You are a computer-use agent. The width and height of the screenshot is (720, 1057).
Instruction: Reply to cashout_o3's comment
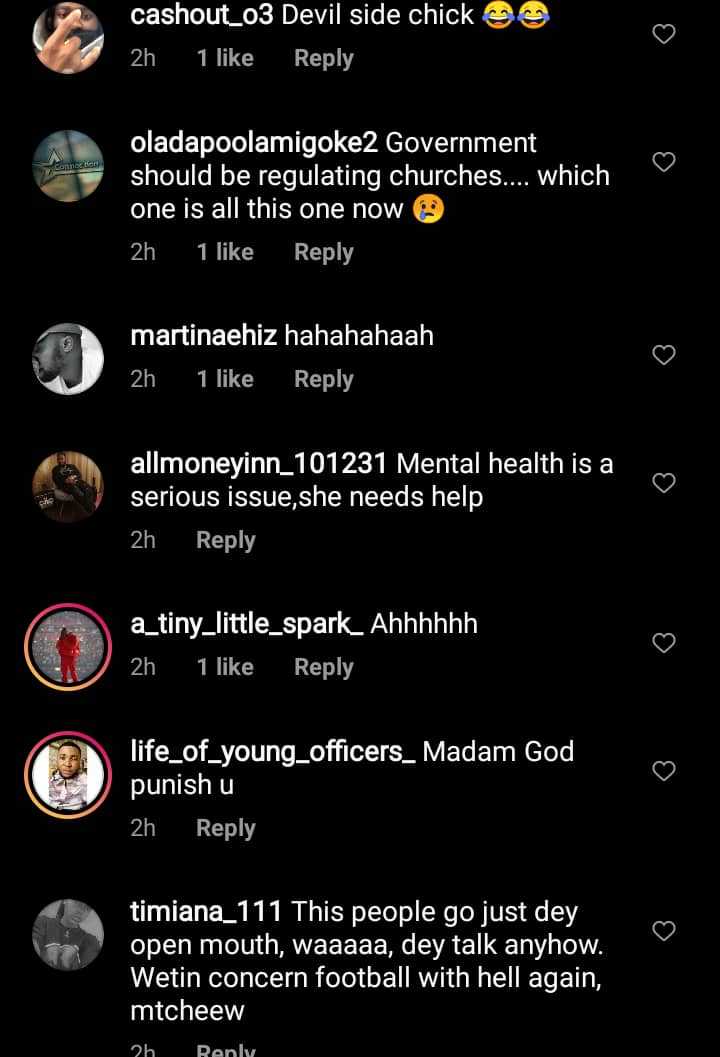(323, 59)
